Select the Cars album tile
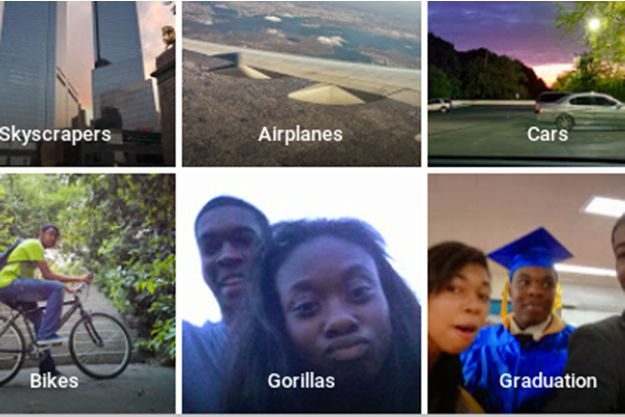Screen dimensions: 625x417 coord(526,83)
